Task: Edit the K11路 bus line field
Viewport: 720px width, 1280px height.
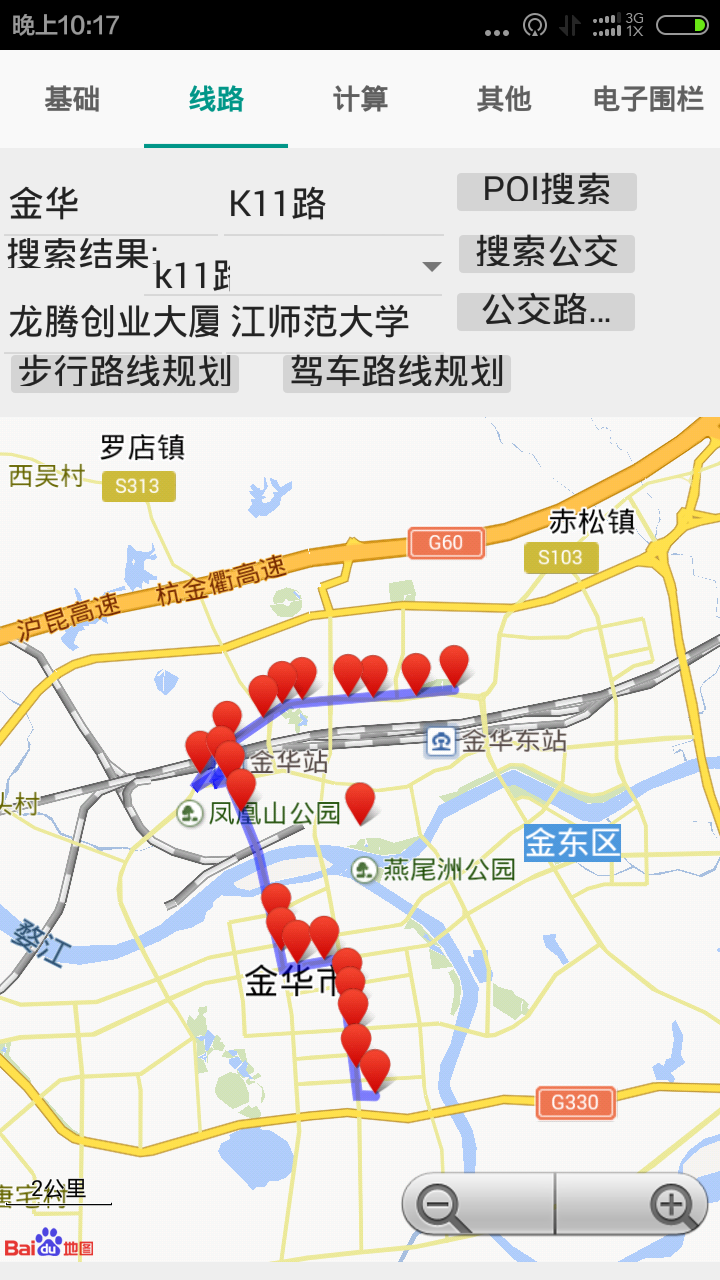Action: tap(333, 205)
